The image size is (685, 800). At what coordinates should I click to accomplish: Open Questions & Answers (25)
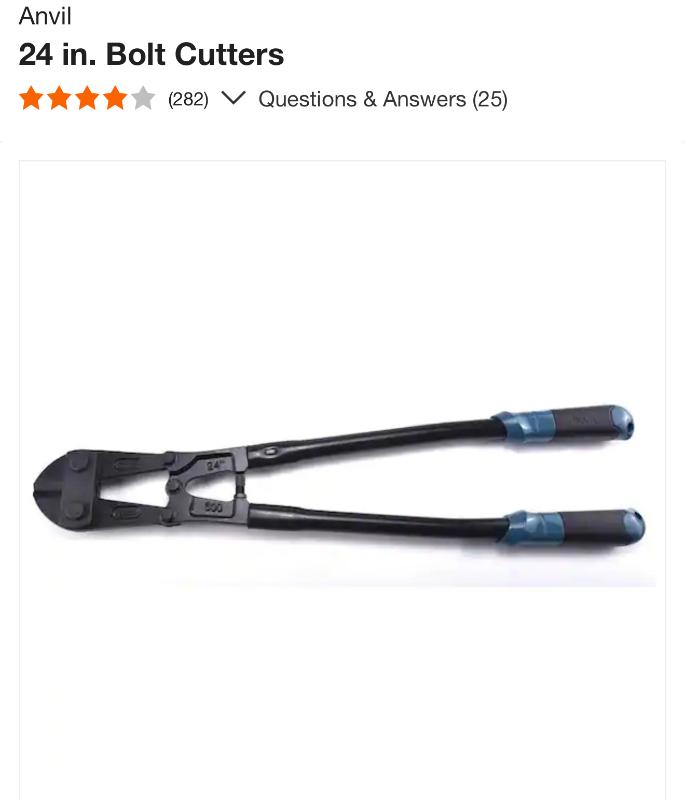382,99
